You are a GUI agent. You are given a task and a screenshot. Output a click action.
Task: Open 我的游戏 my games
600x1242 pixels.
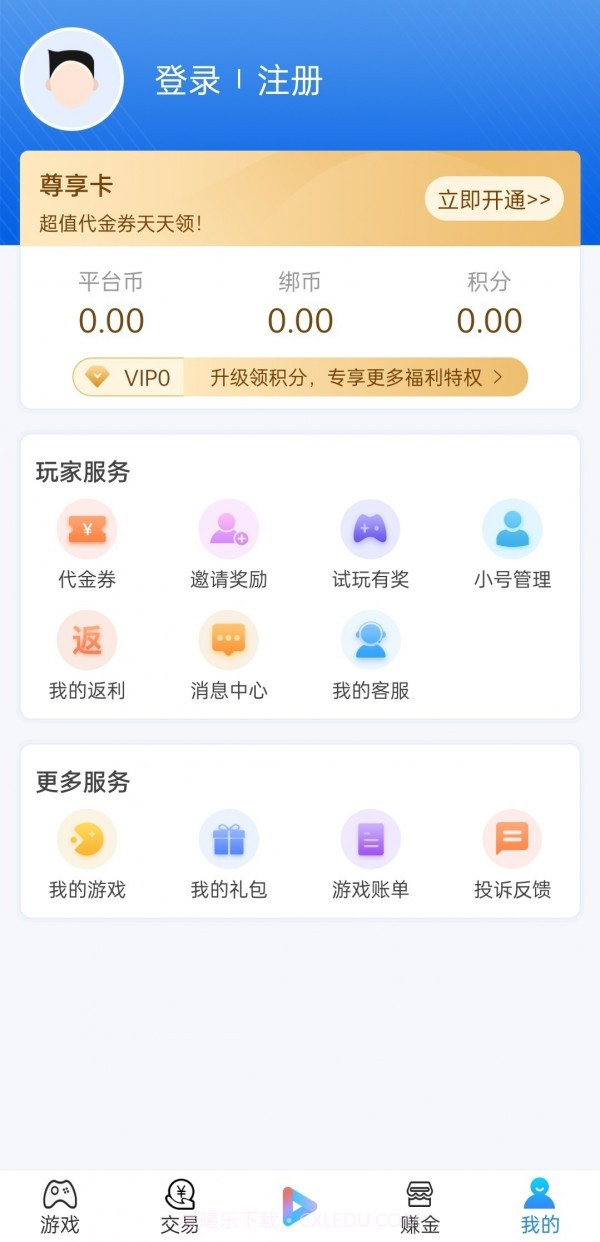pos(87,855)
